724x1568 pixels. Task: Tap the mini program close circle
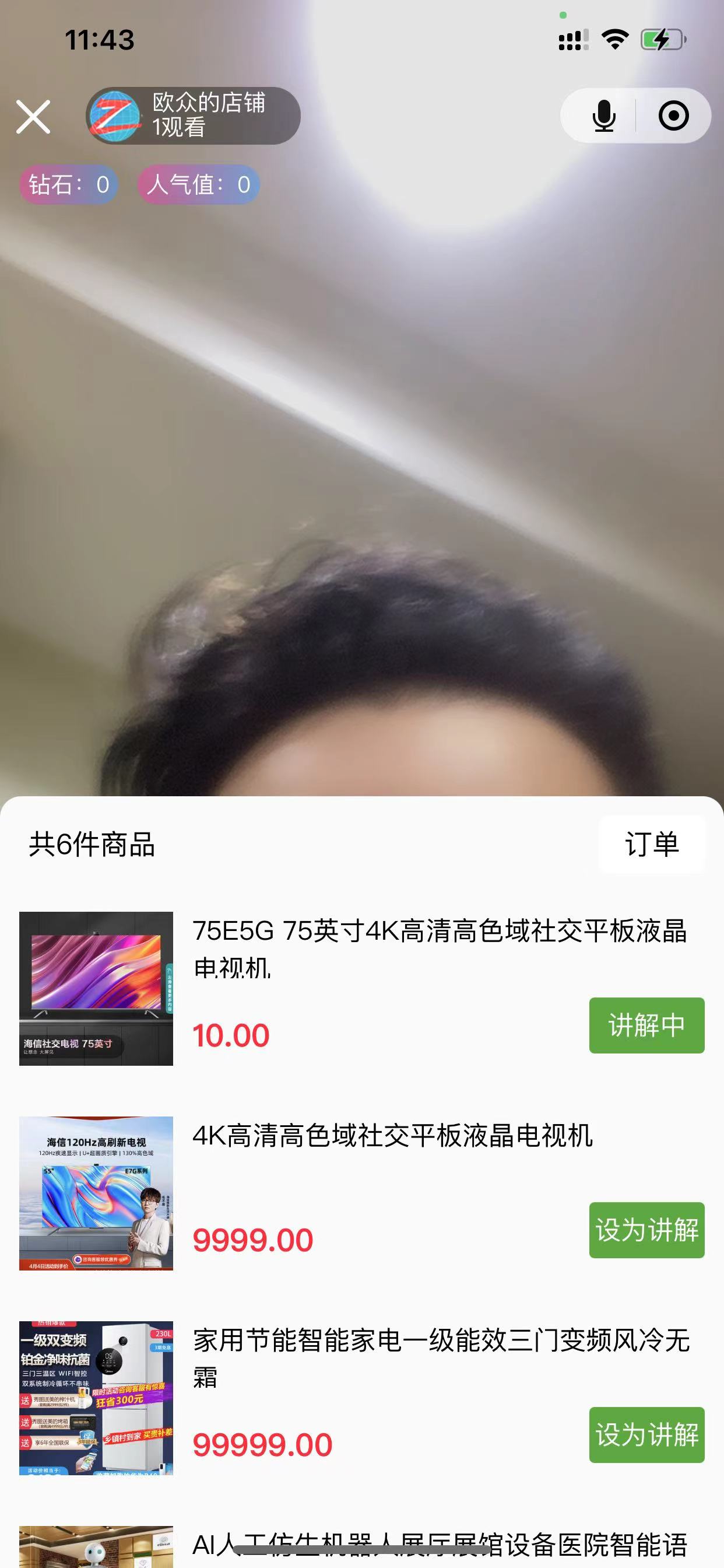click(x=673, y=116)
